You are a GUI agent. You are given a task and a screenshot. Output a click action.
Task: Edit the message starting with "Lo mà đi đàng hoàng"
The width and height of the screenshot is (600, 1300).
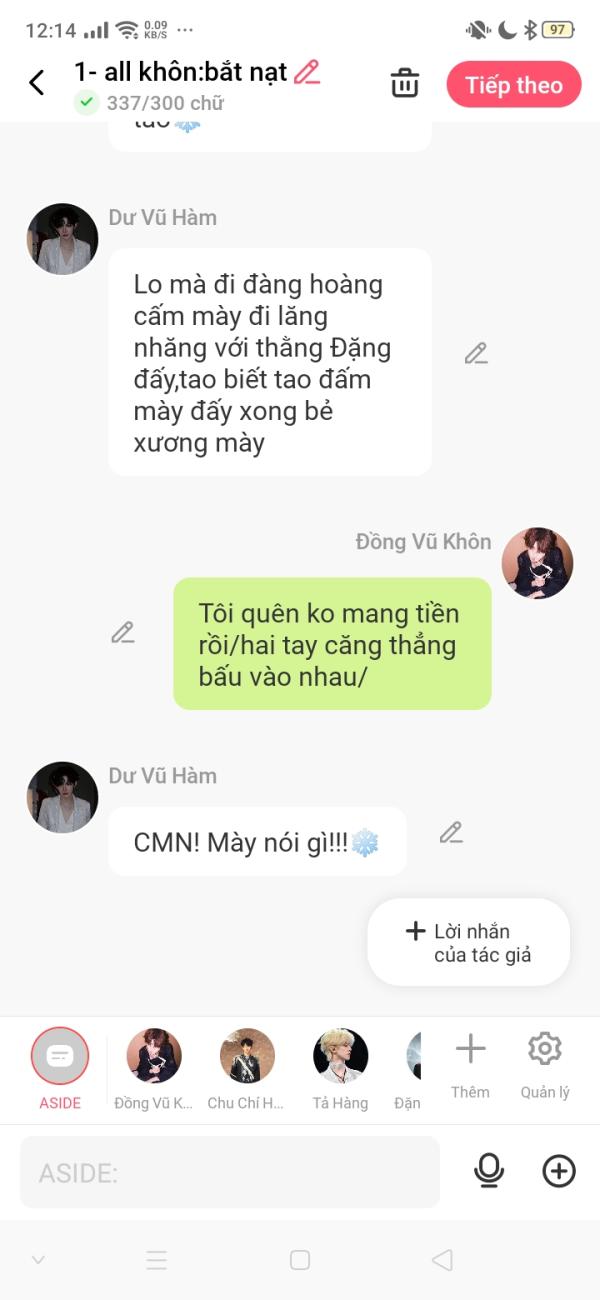pos(476,353)
